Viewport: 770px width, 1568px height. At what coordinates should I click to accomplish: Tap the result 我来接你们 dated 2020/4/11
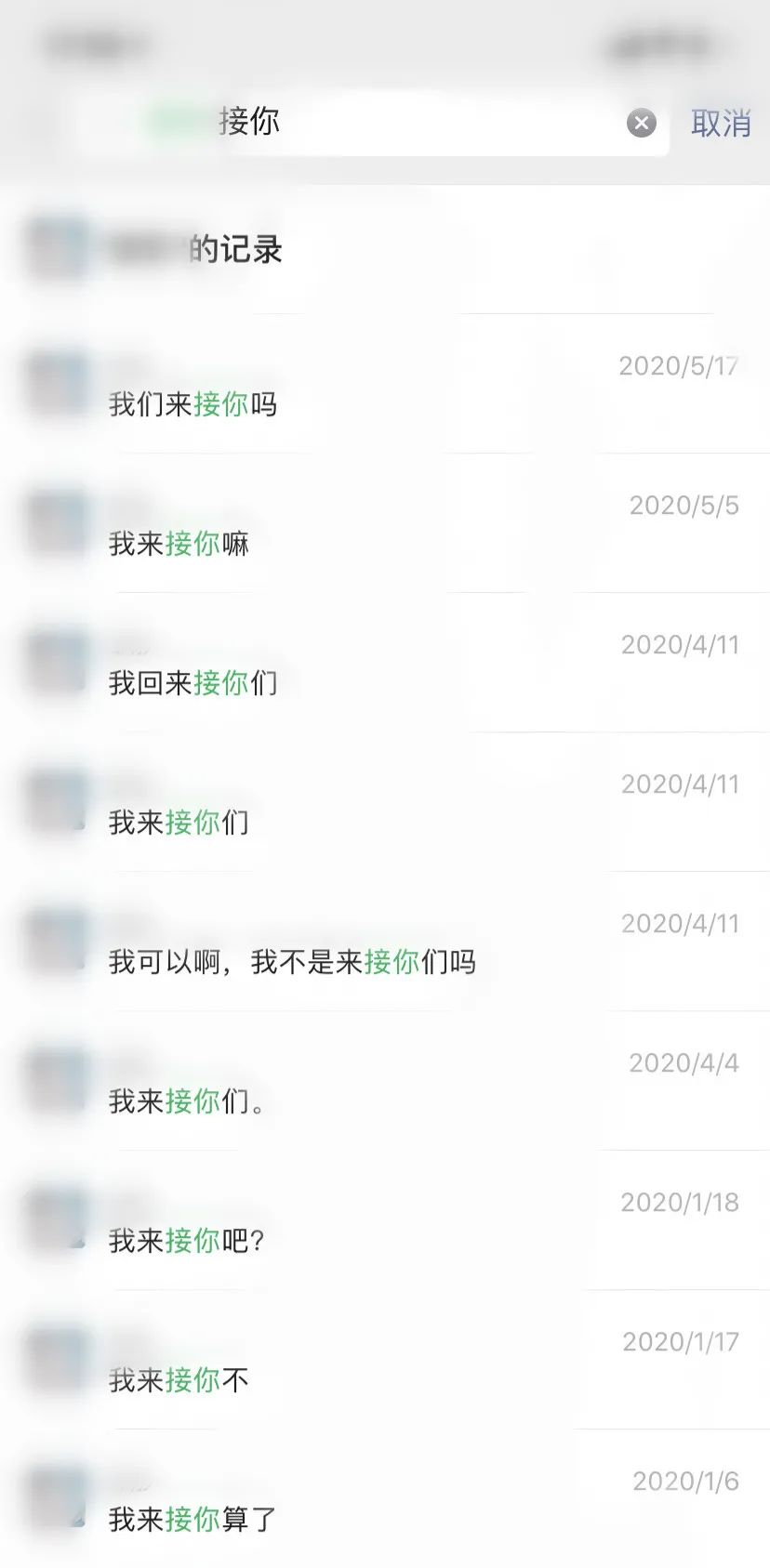(x=179, y=823)
